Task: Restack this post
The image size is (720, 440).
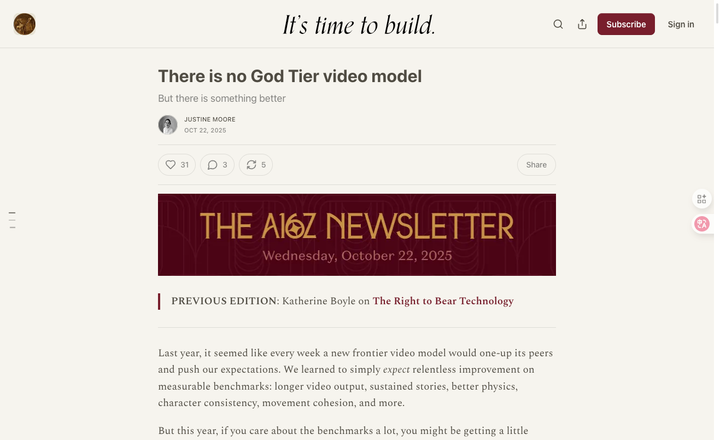Action: [x=256, y=165]
